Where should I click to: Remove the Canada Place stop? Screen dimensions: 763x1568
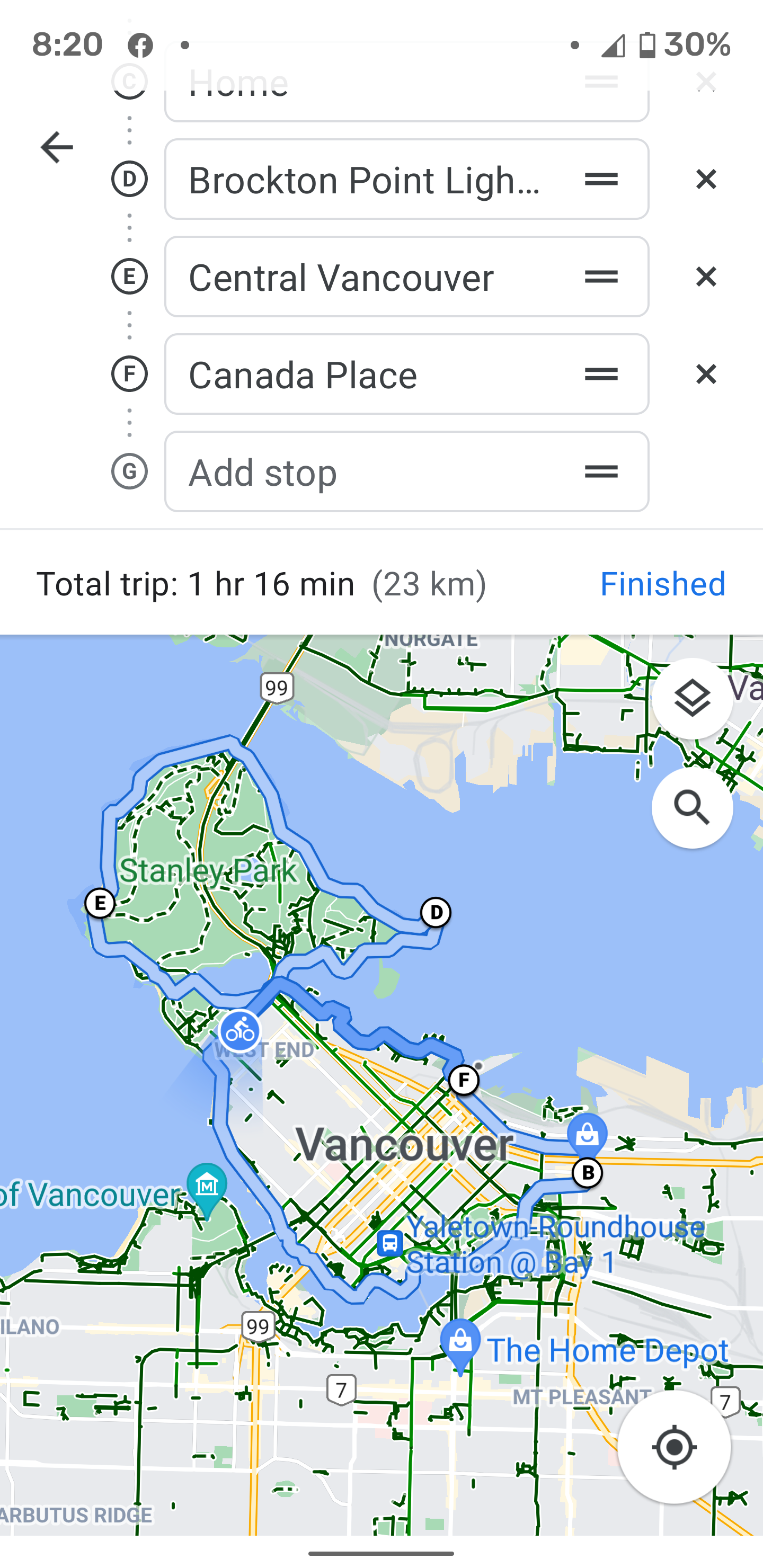tap(706, 375)
